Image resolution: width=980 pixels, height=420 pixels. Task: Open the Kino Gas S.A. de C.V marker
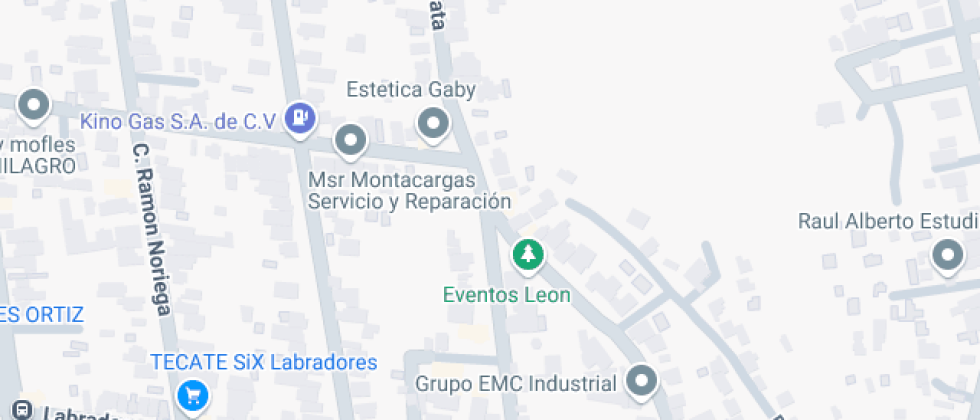[299, 120]
